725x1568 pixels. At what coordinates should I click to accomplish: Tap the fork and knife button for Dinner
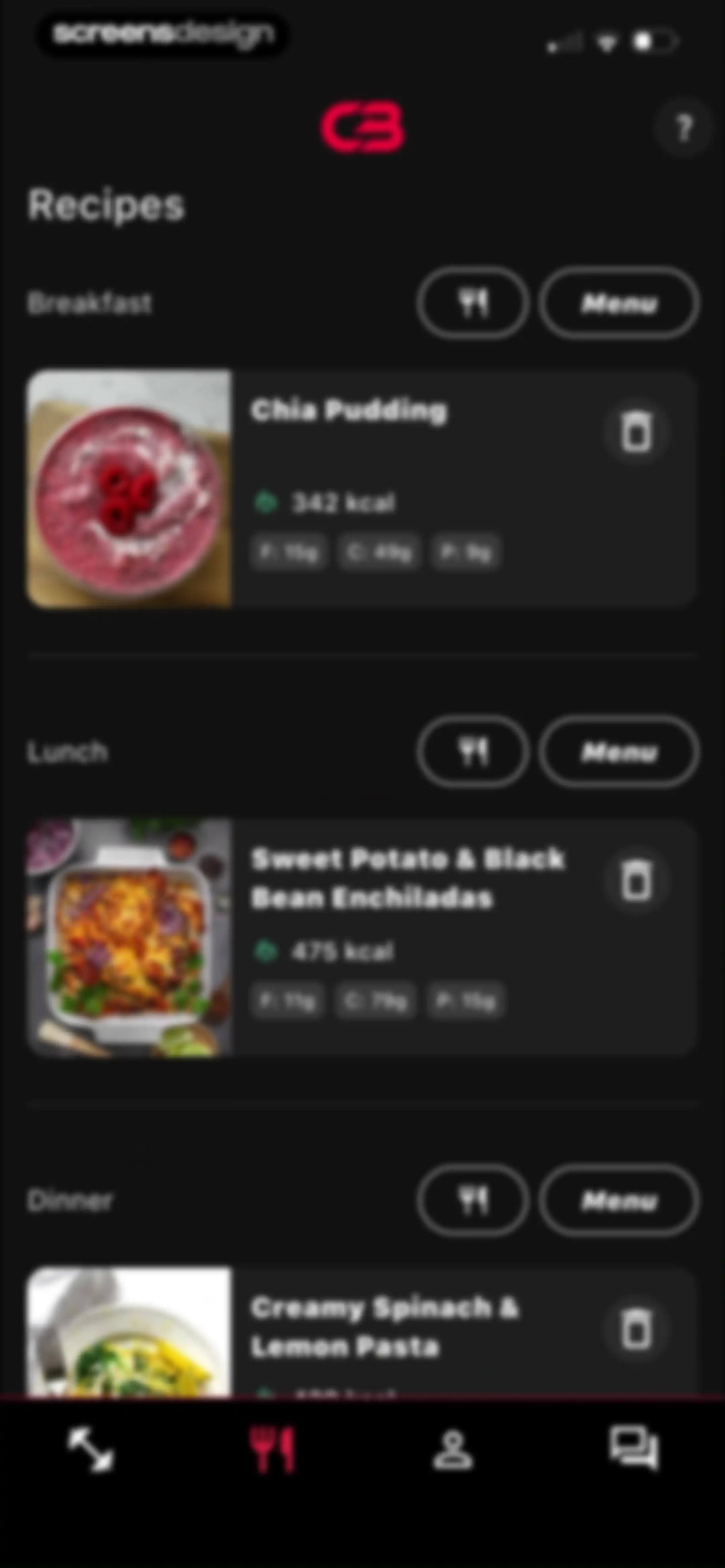point(473,1200)
